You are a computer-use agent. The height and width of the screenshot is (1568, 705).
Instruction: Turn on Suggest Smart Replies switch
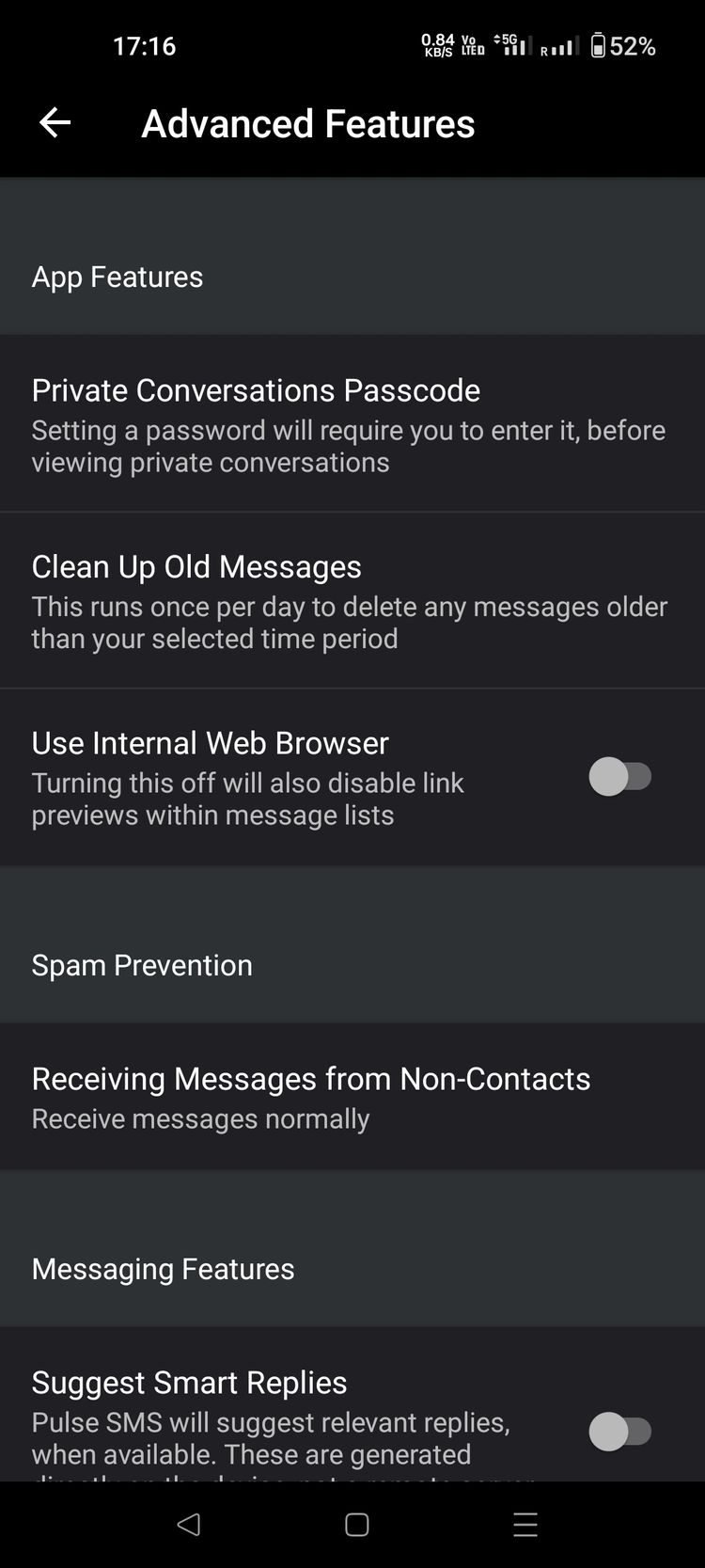pos(620,1432)
